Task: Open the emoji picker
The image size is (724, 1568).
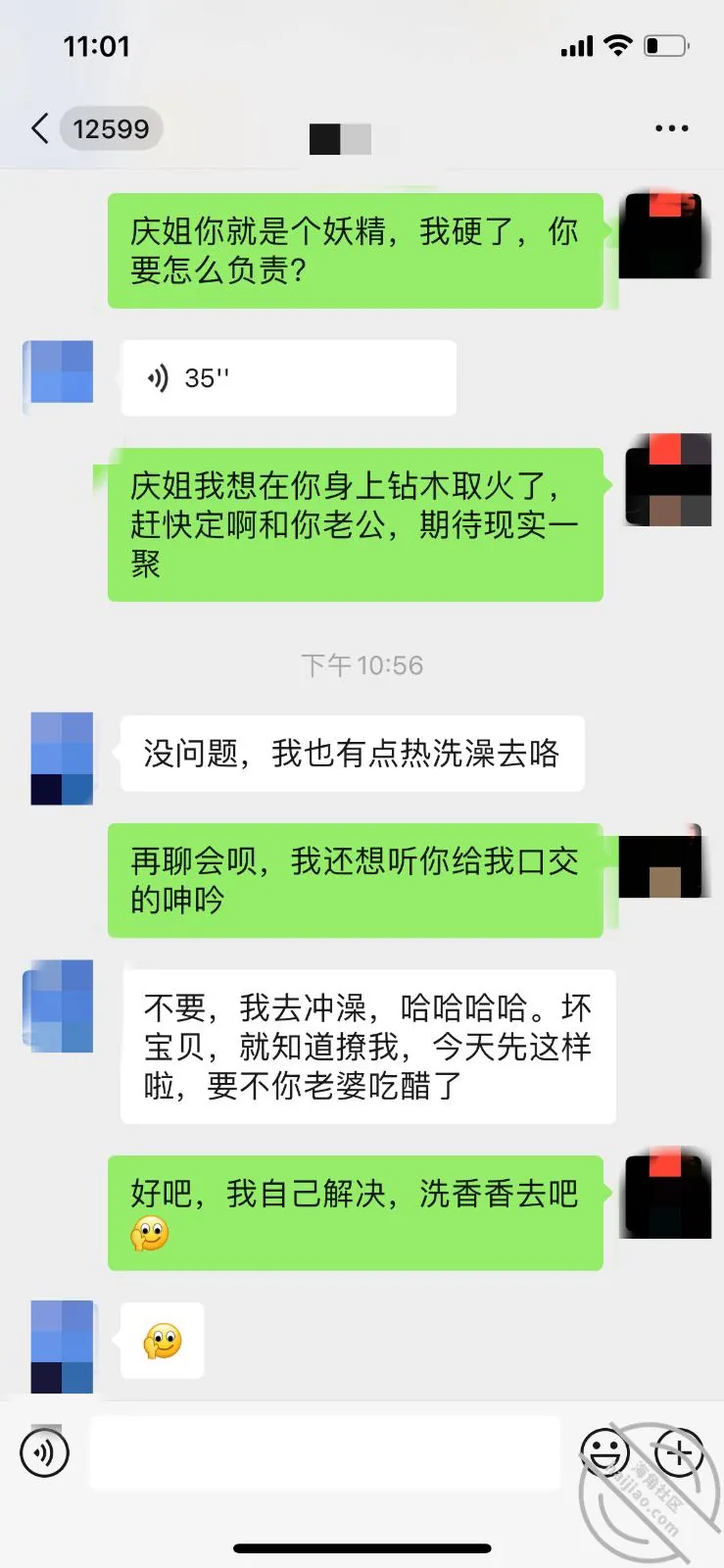Action: point(604,1452)
